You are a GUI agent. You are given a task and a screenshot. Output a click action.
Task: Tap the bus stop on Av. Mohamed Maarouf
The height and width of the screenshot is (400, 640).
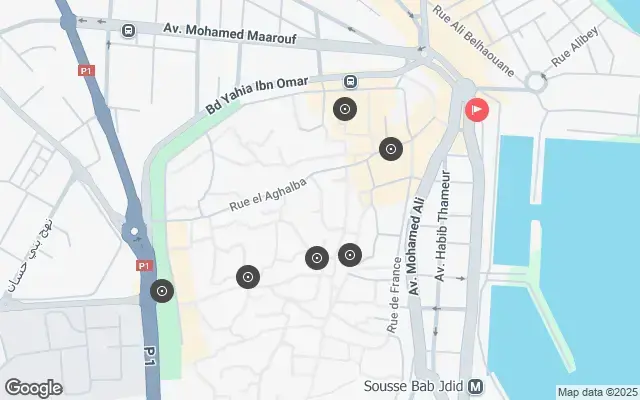tap(128, 30)
